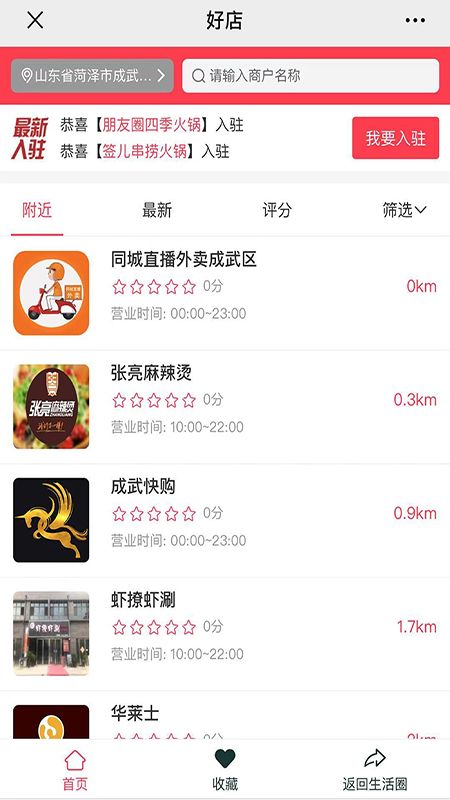
Task: Open the shop 华莱士
Action: tap(225, 715)
